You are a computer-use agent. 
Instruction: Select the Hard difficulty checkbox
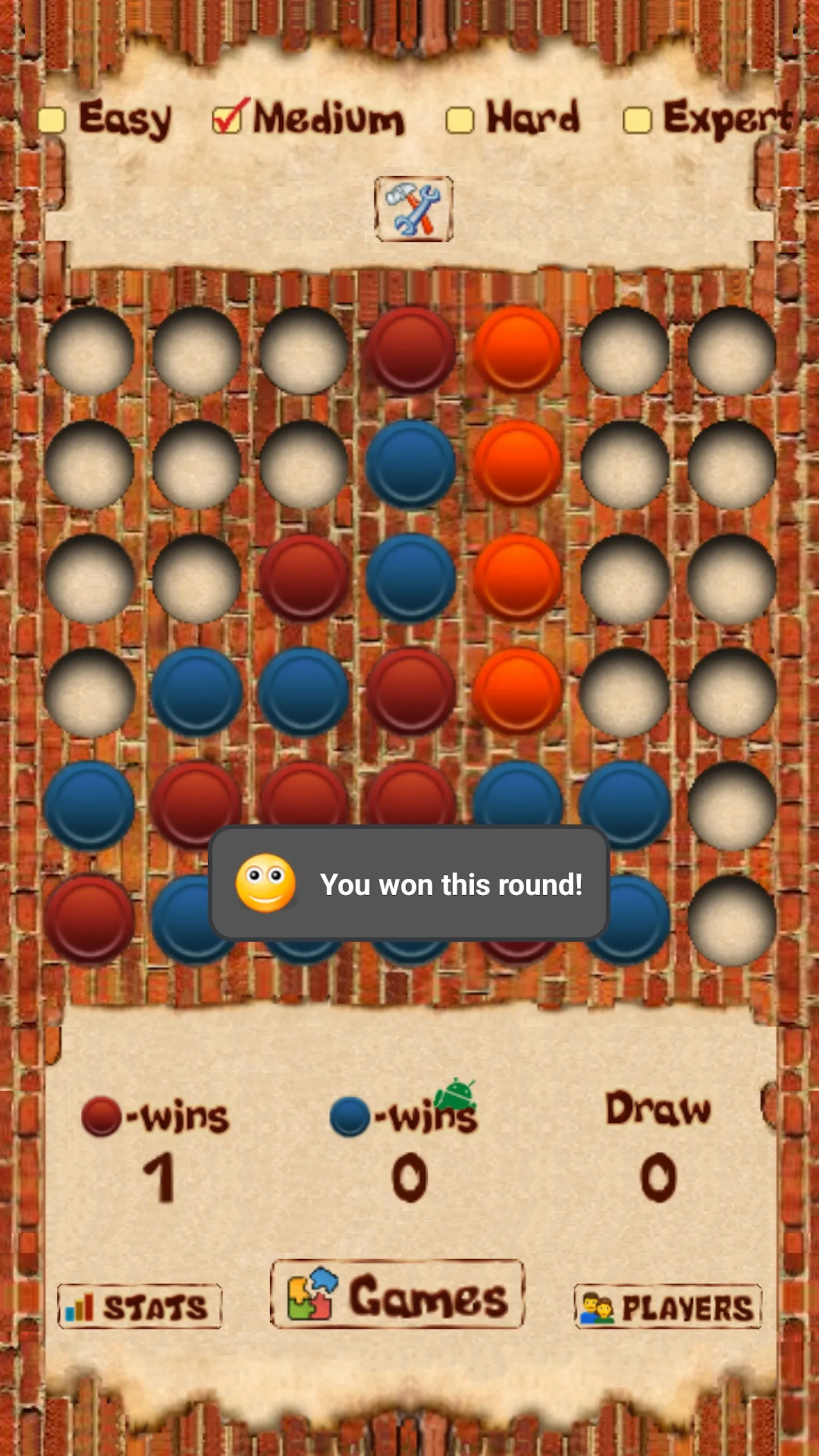(x=460, y=120)
